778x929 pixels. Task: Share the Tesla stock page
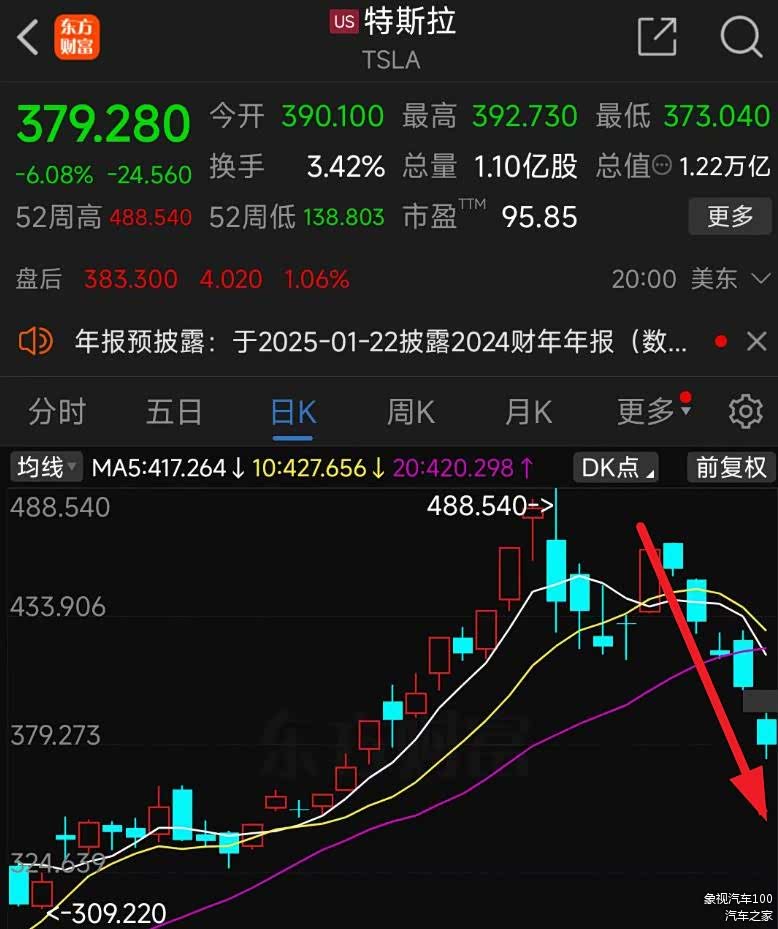[x=657, y=38]
